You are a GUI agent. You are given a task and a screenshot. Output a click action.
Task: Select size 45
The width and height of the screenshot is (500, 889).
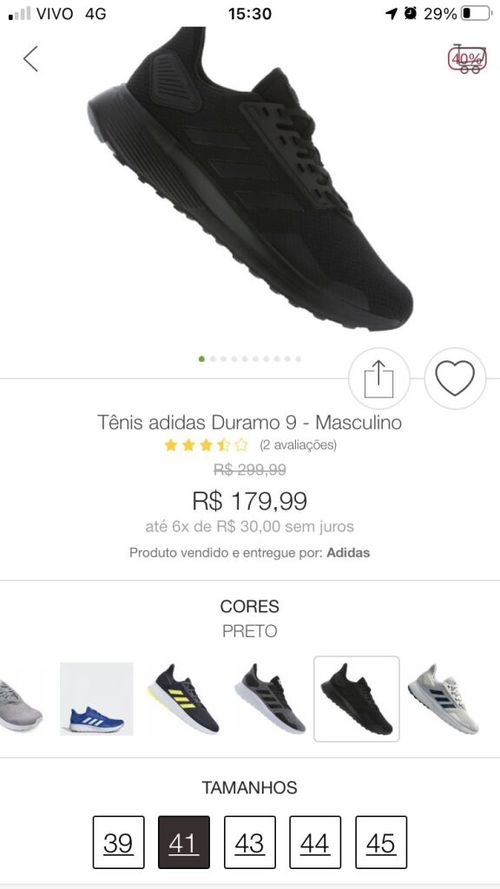click(x=381, y=842)
